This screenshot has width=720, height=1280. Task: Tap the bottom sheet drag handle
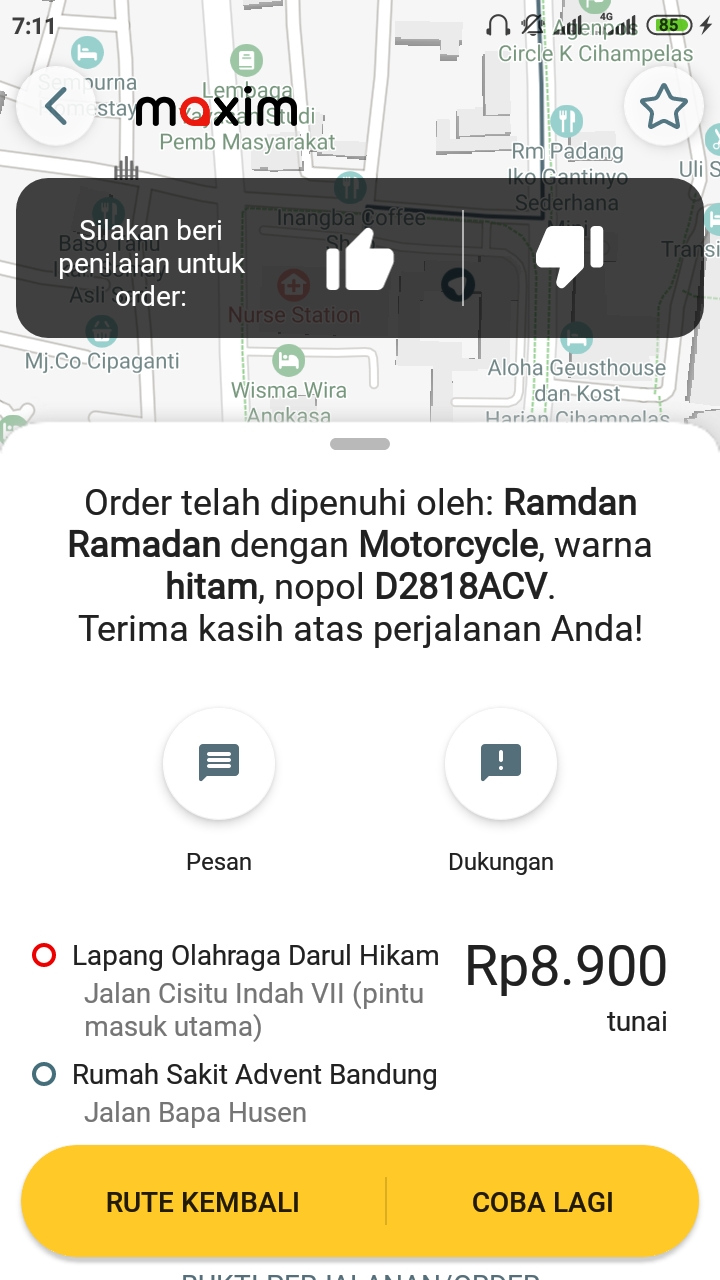tap(360, 444)
